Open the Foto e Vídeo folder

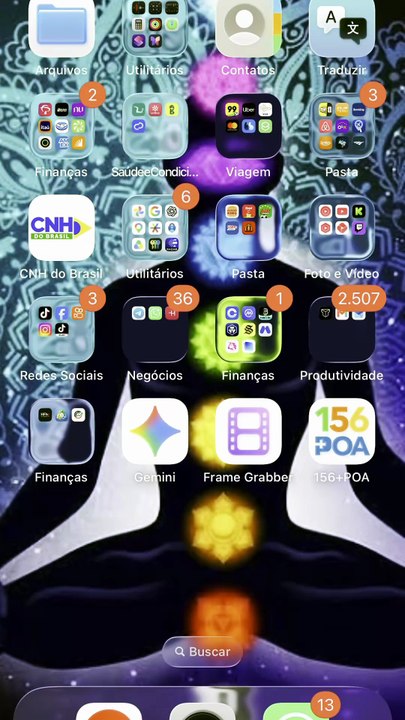pos(342,228)
